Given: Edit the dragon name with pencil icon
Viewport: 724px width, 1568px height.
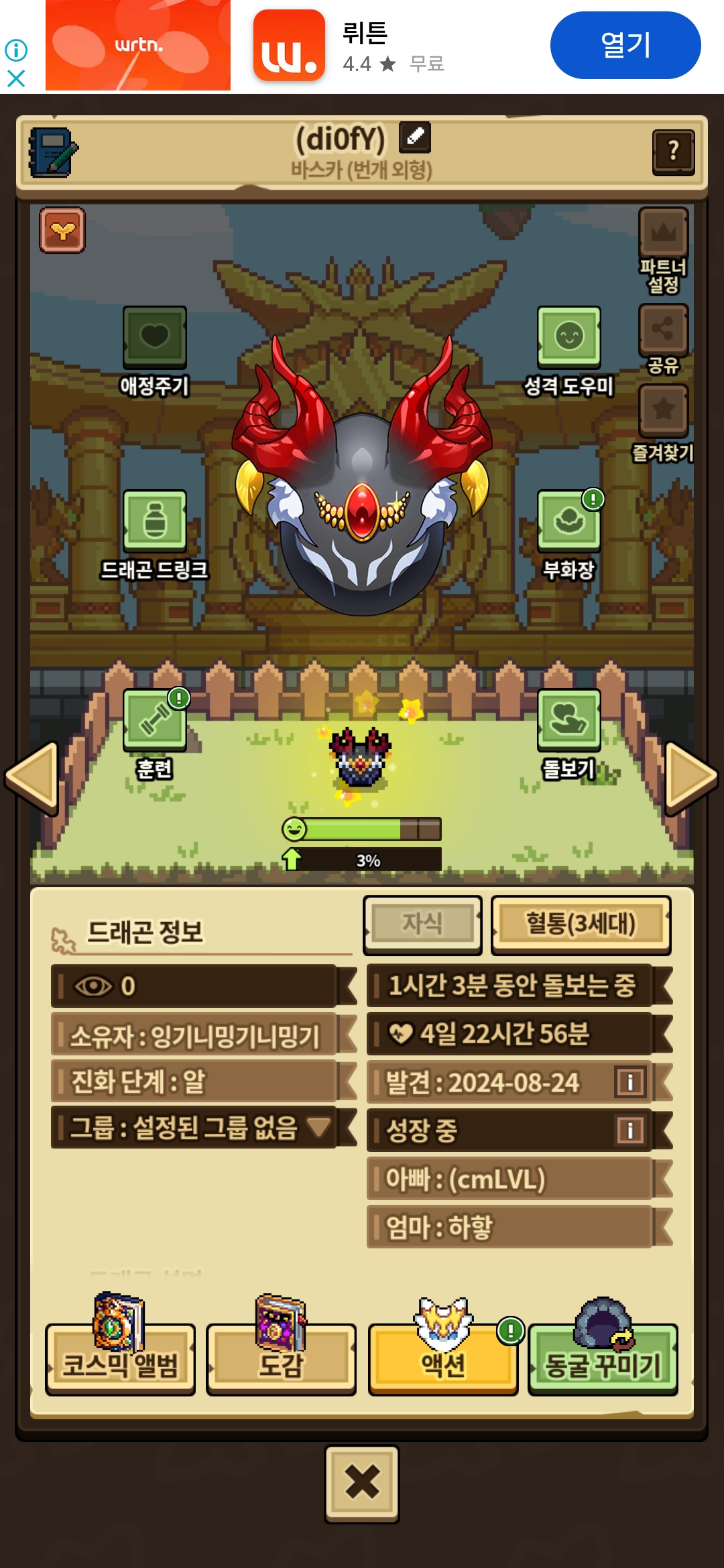Looking at the screenshot, I should [415, 137].
